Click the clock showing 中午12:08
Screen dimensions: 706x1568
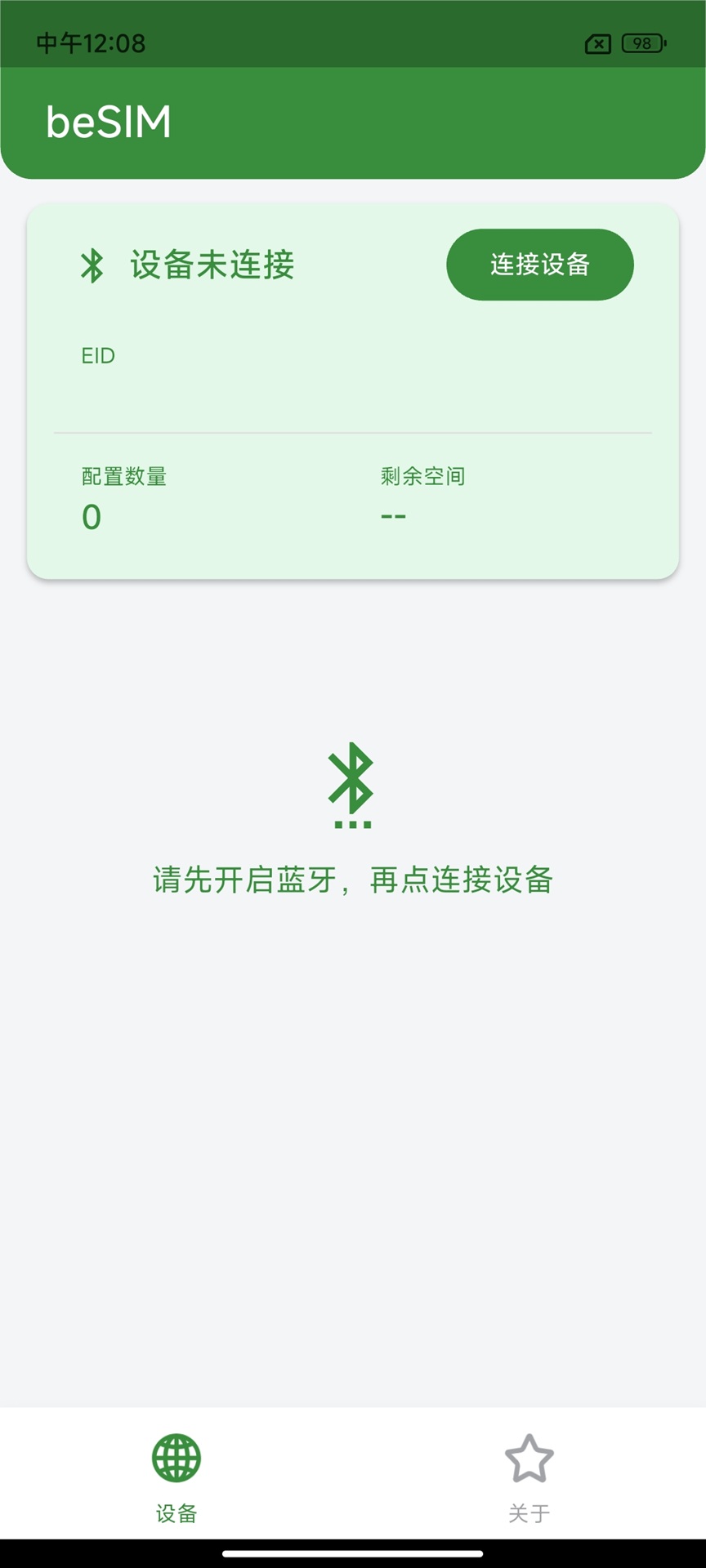point(90,45)
